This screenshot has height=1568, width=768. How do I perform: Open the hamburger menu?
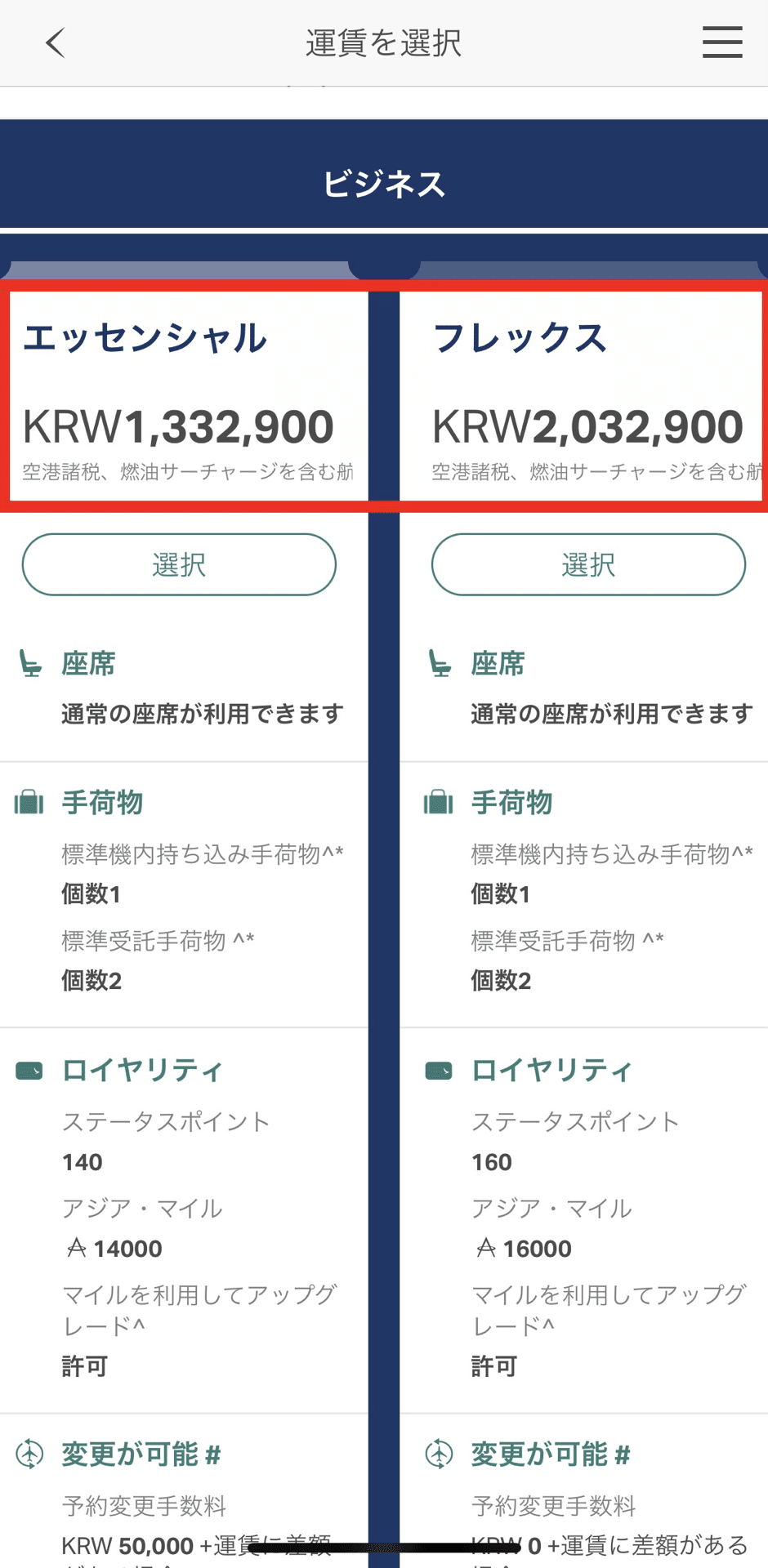(722, 42)
